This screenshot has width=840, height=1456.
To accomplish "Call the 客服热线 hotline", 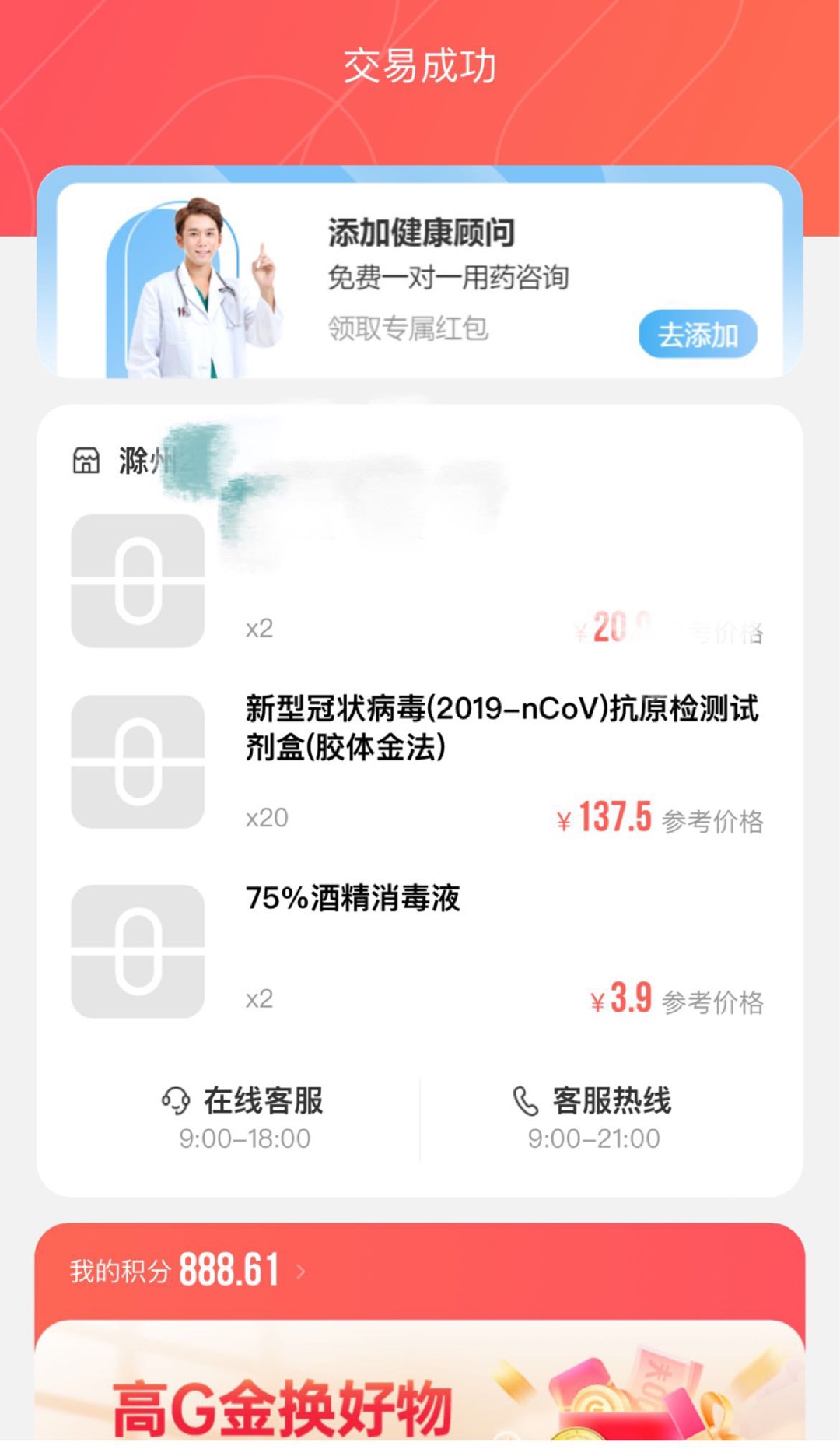I will coord(593,1117).
